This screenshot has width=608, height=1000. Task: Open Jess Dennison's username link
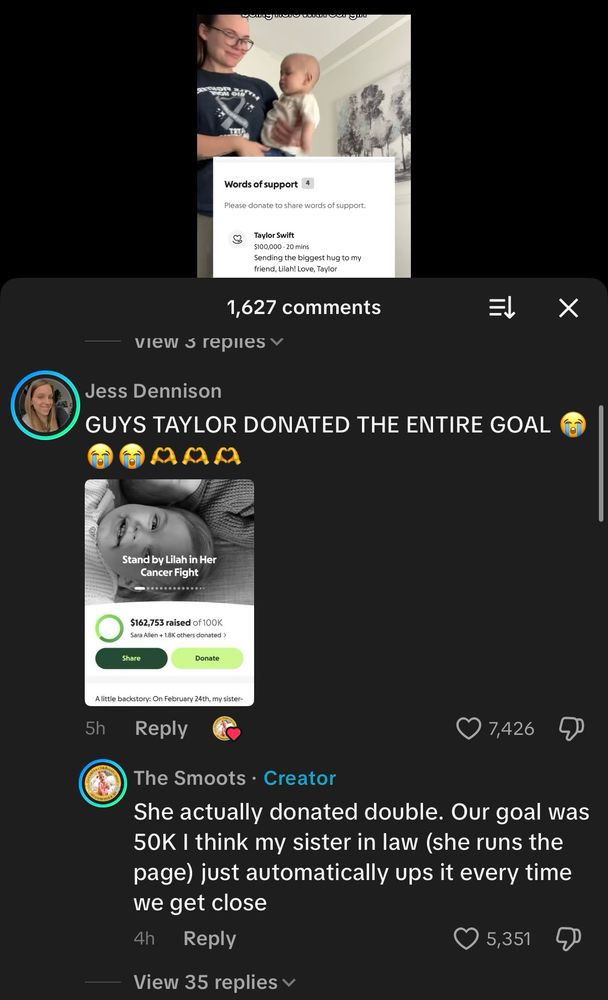pyautogui.click(x=153, y=391)
